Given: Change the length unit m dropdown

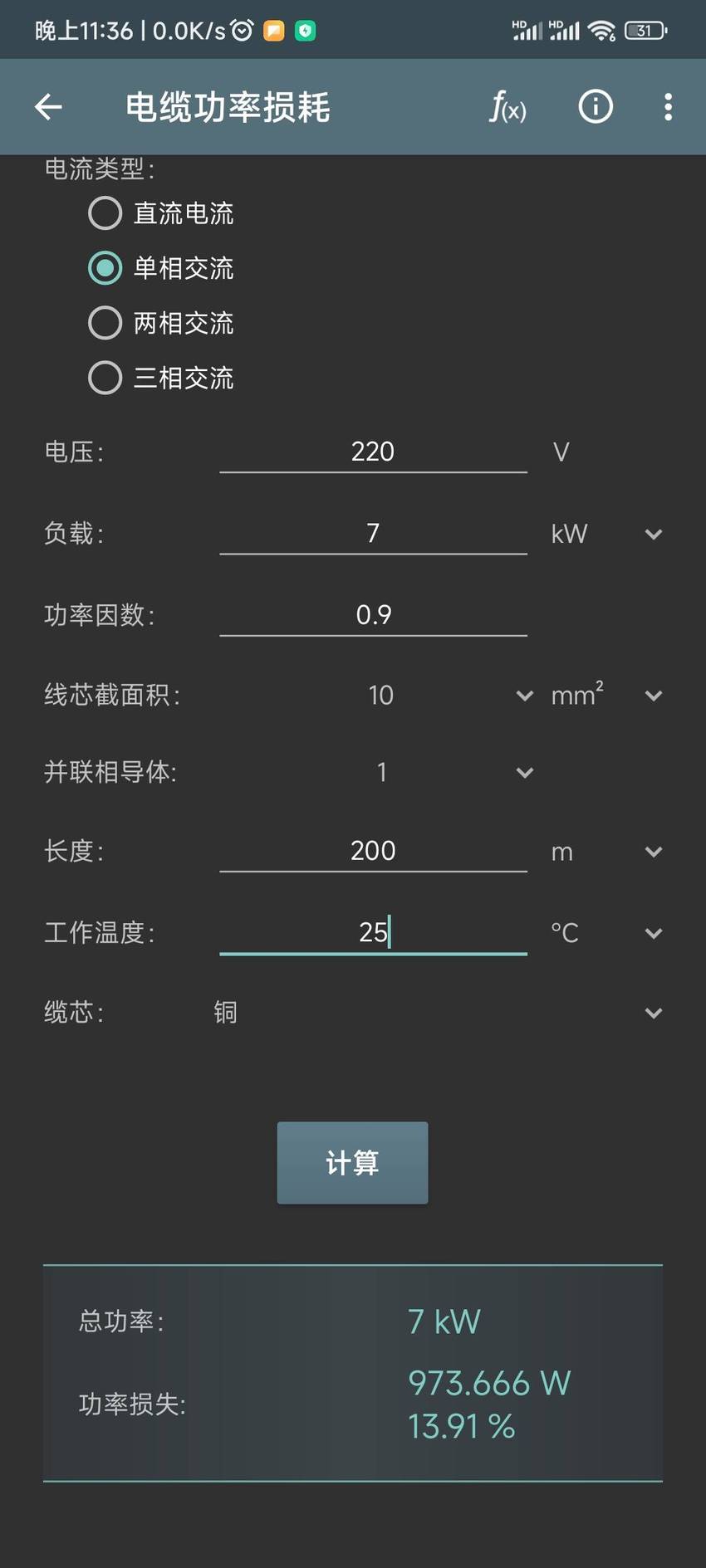Looking at the screenshot, I should click(x=606, y=852).
